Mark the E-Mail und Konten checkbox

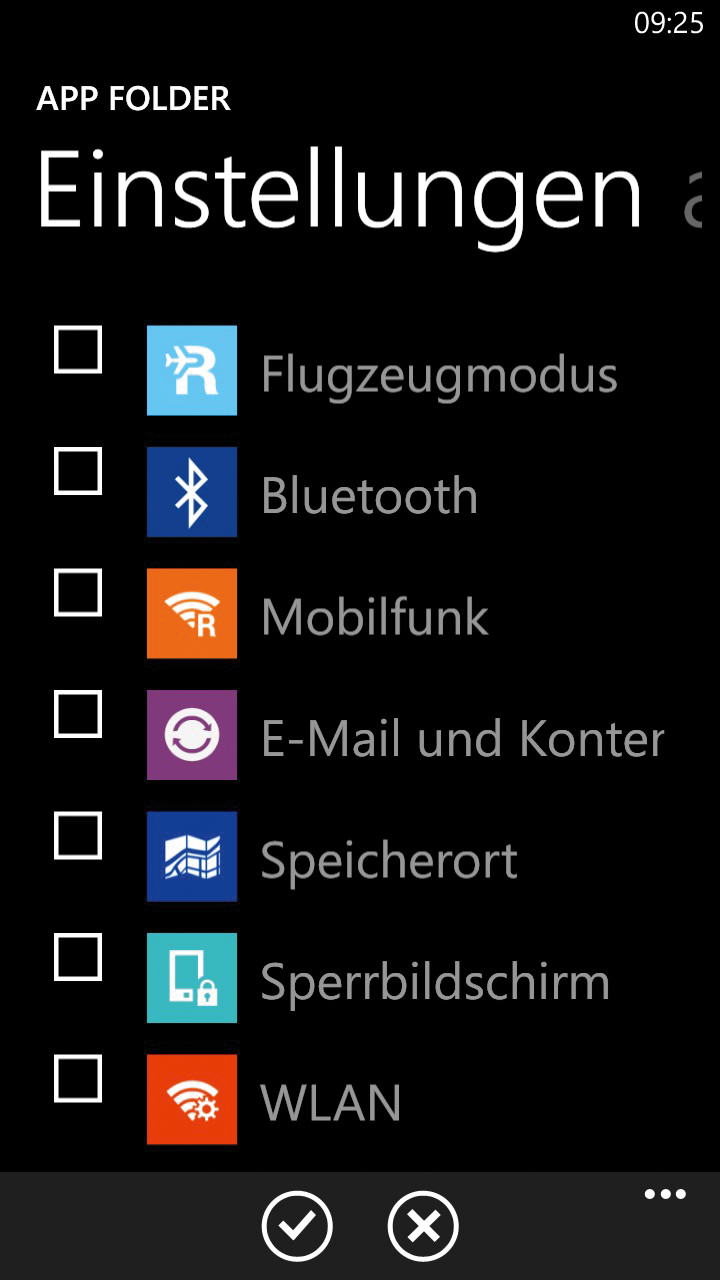78,714
